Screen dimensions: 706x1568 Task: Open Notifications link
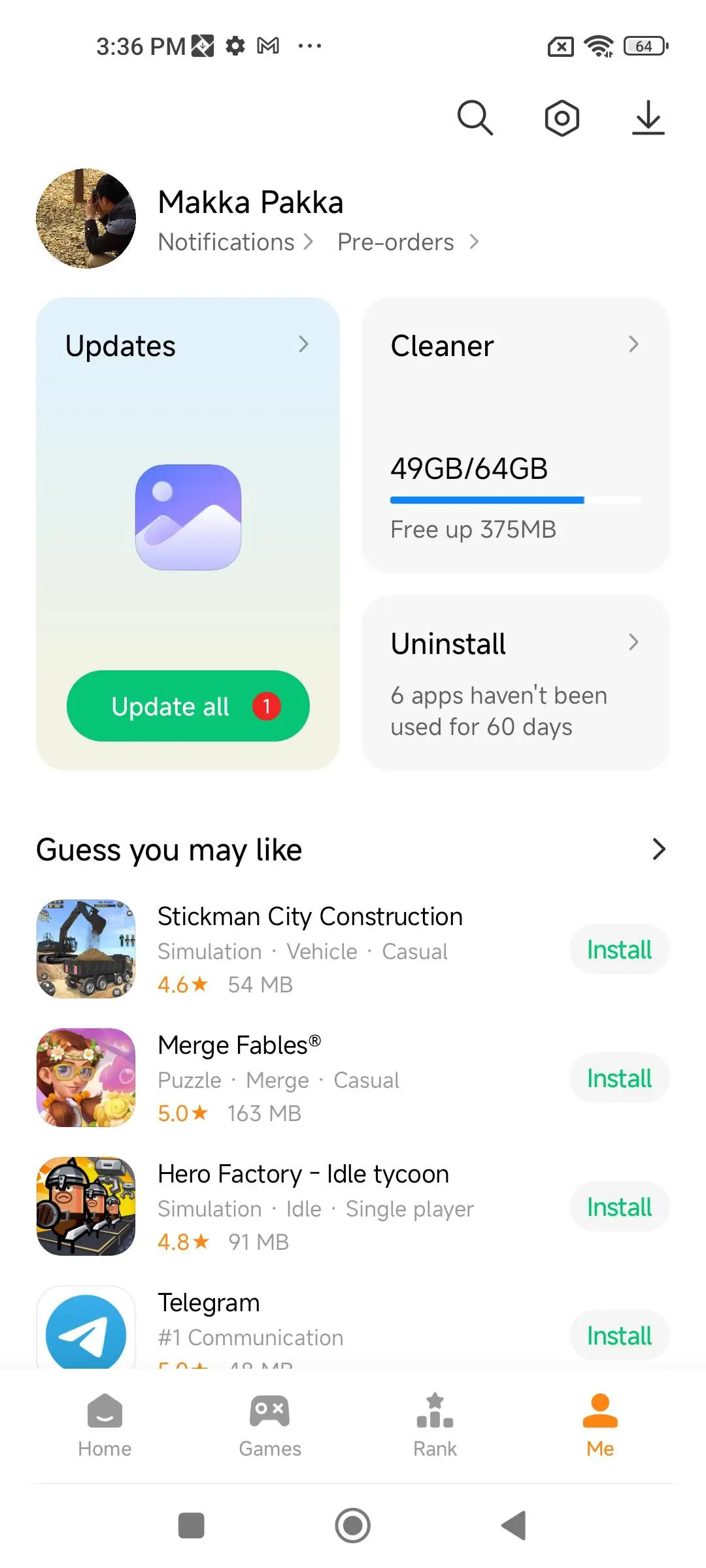[x=235, y=242]
